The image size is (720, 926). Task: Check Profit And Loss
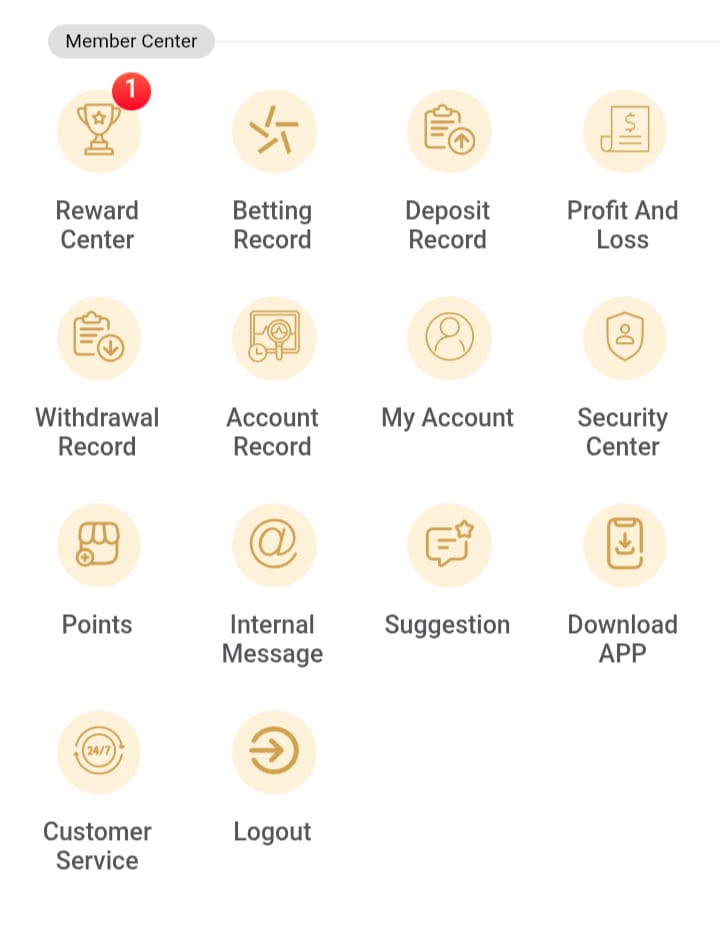[x=623, y=132]
